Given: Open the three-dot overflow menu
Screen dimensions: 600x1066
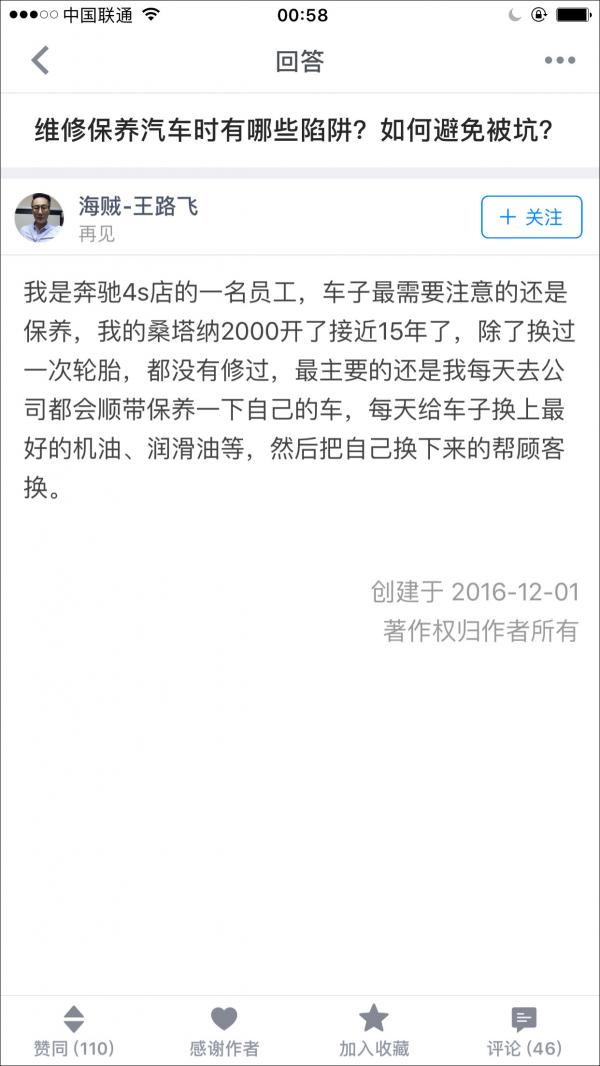Looking at the screenshot, I should coord(559,61).
